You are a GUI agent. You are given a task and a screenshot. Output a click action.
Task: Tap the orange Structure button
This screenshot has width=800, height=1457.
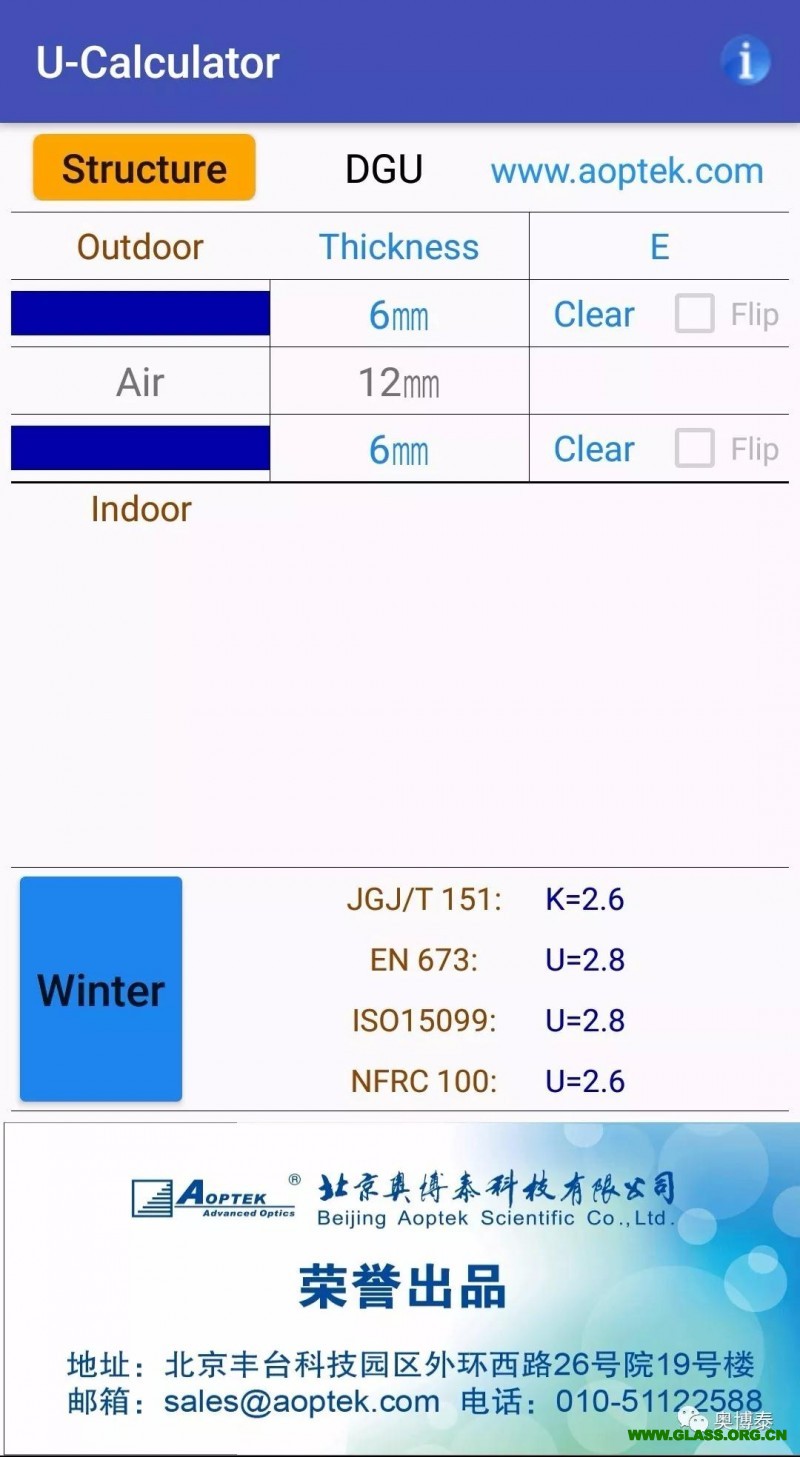coord(144,168)
